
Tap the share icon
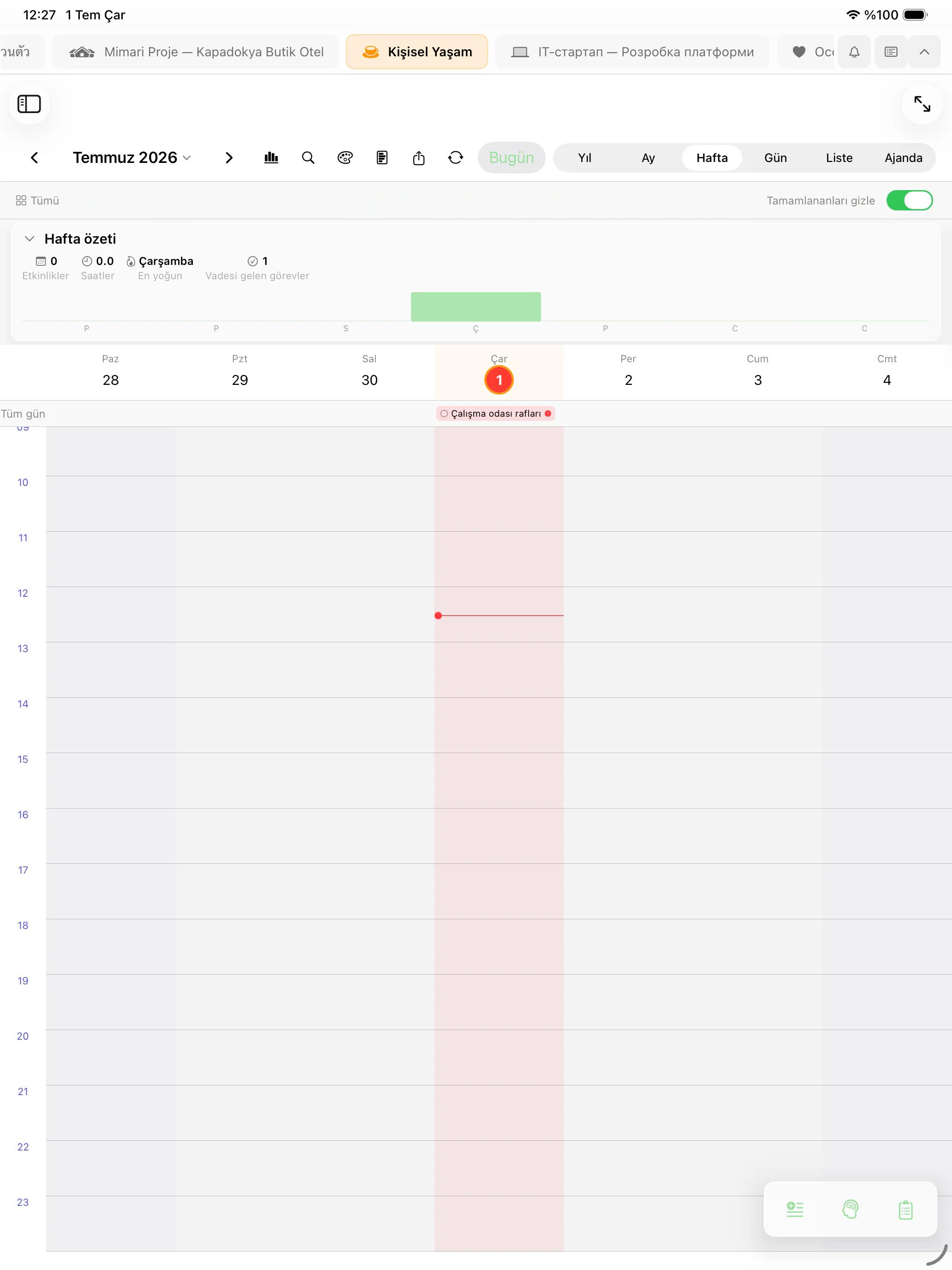(419, 158)
